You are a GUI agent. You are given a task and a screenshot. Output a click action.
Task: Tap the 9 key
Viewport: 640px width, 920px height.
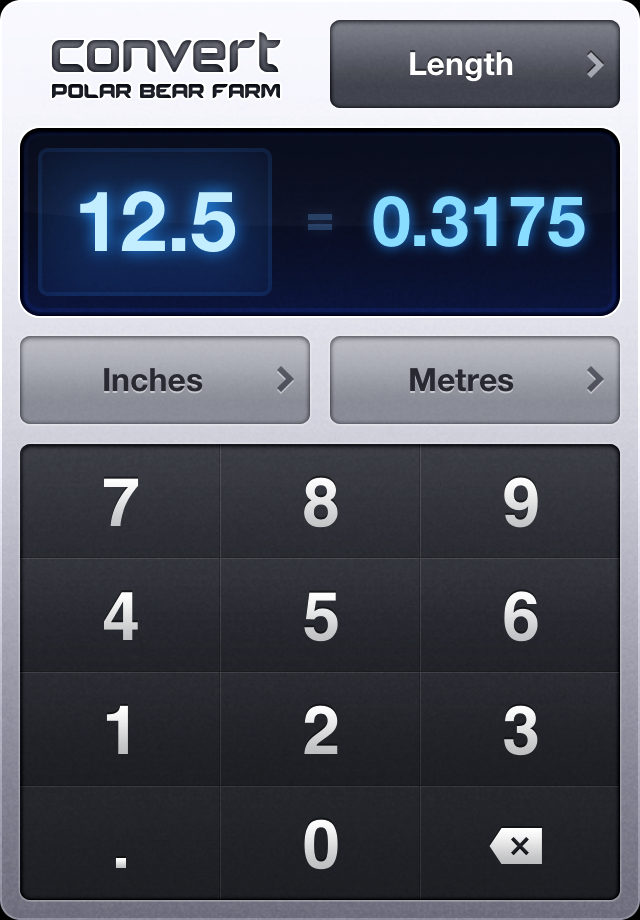tap(520, 502)
